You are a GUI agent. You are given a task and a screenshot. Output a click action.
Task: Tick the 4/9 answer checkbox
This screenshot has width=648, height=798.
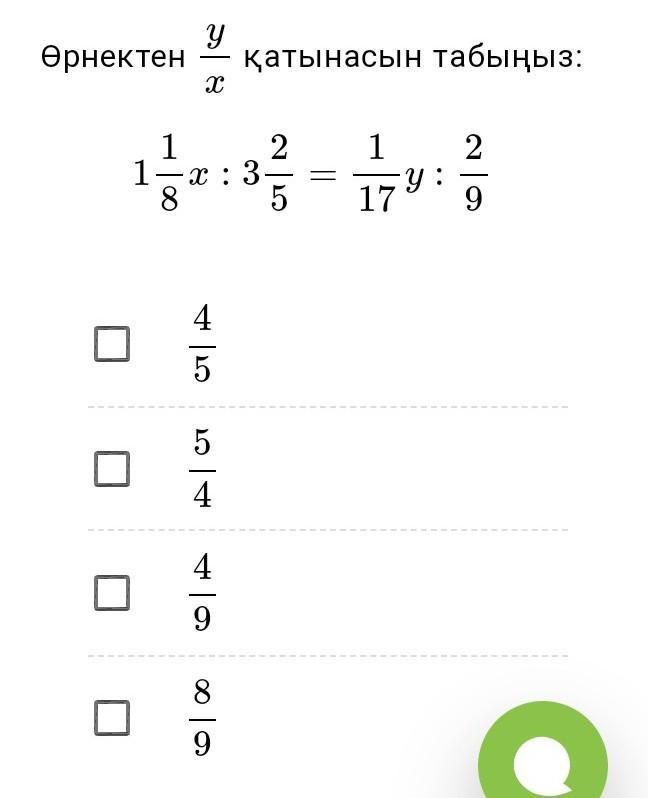[x=112, y=592]
